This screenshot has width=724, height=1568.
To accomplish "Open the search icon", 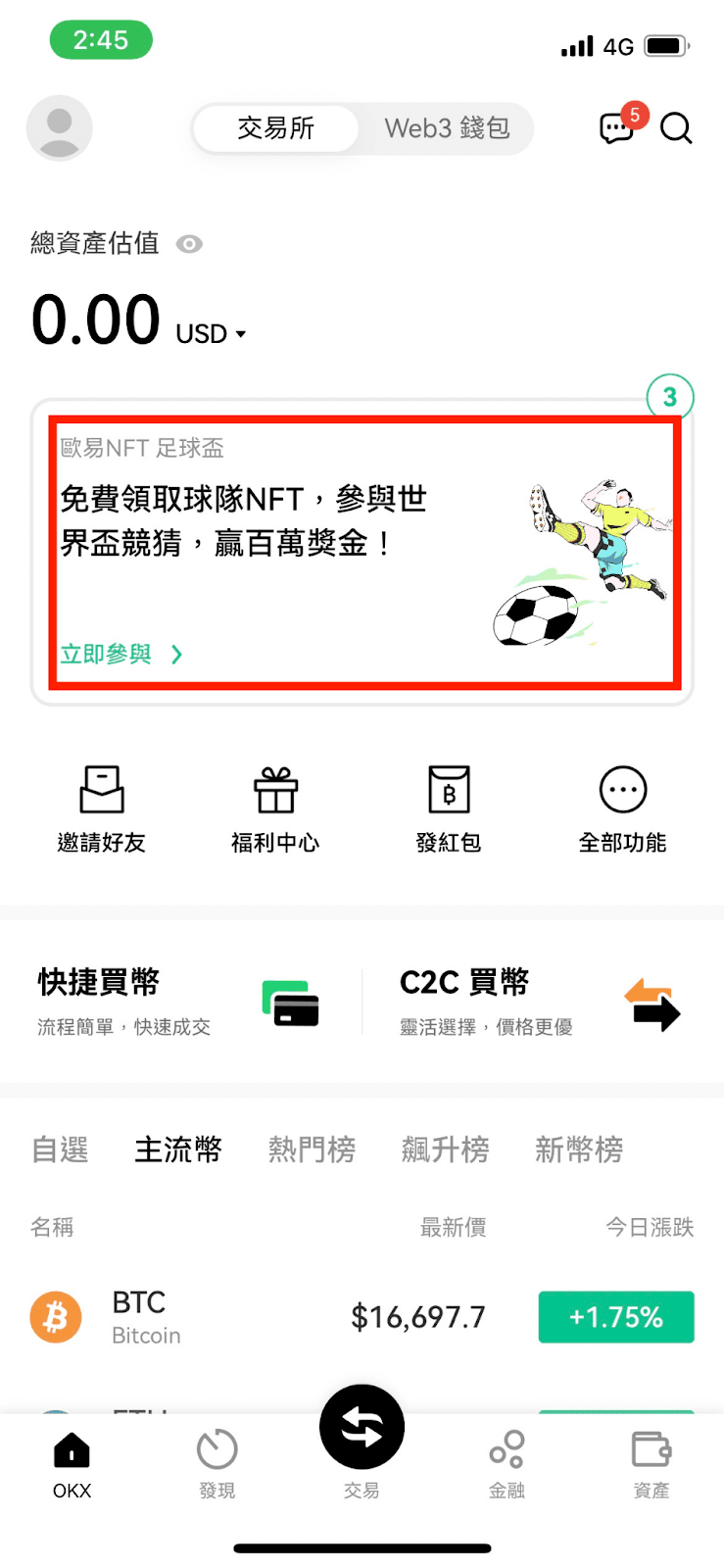I will coord(676,128).
